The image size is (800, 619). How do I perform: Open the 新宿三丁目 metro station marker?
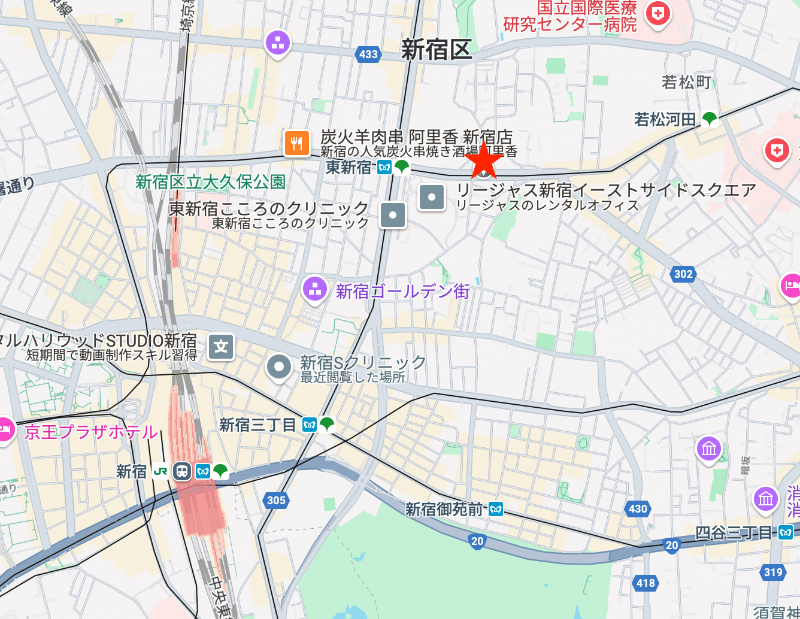click(x=309, y=424)
